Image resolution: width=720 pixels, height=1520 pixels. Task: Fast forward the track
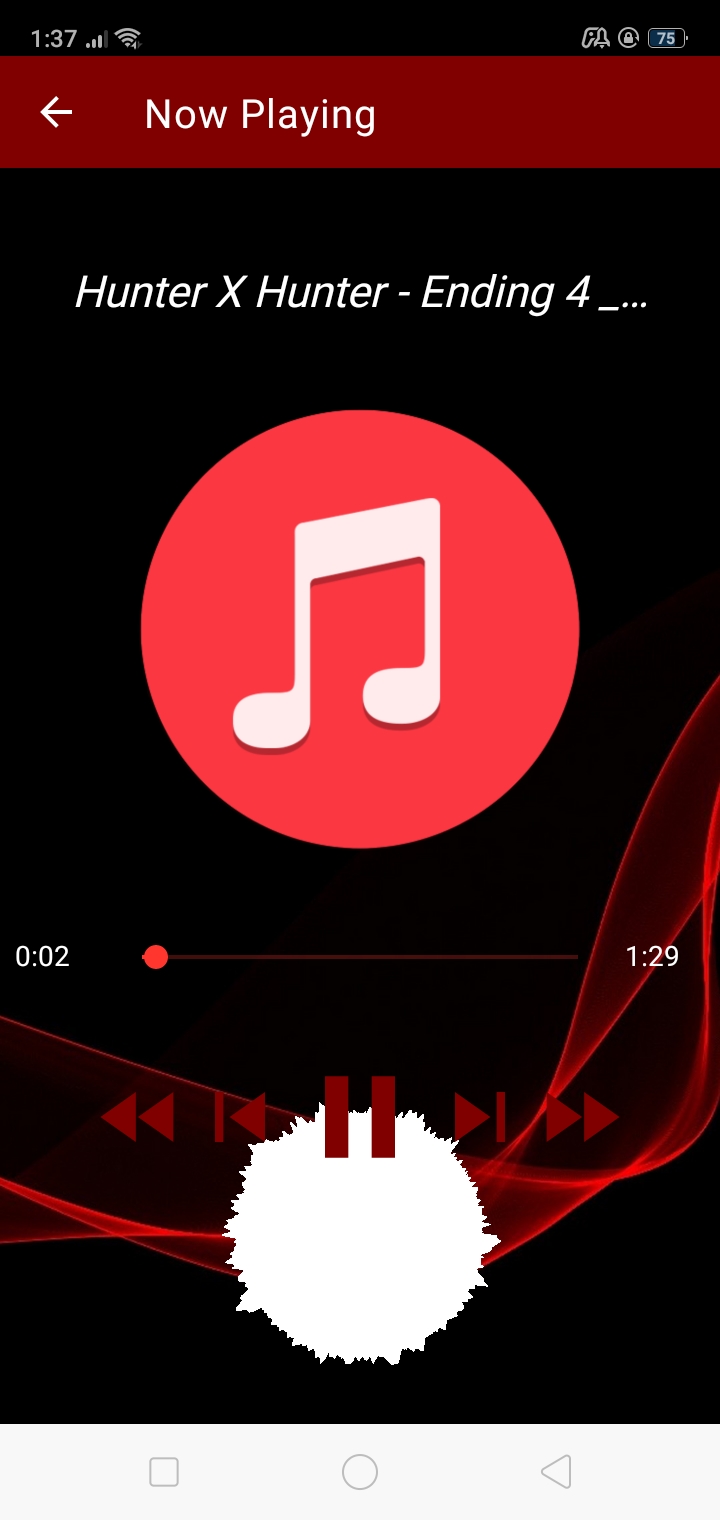[582, 1117]
